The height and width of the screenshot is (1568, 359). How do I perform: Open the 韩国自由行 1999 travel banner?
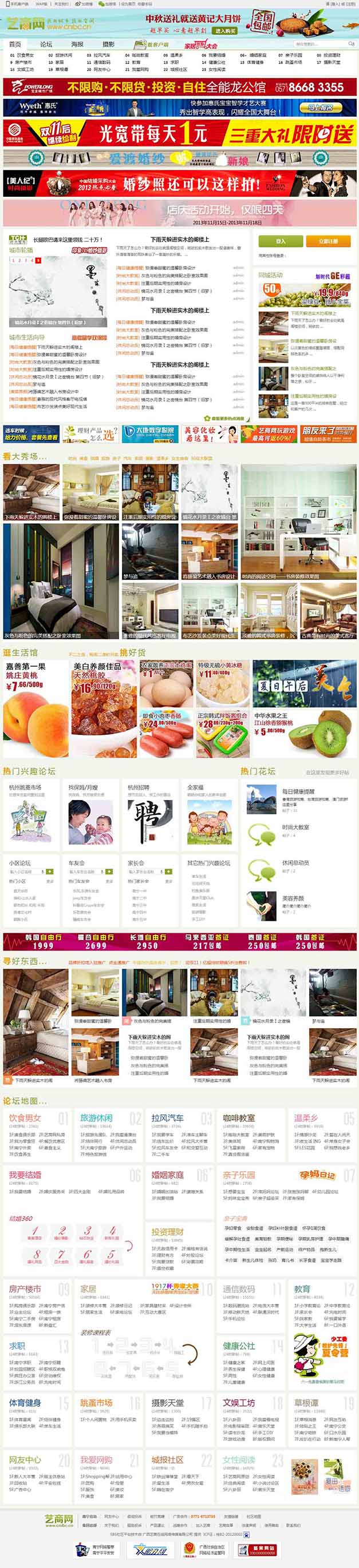click(x=31, y=942)
